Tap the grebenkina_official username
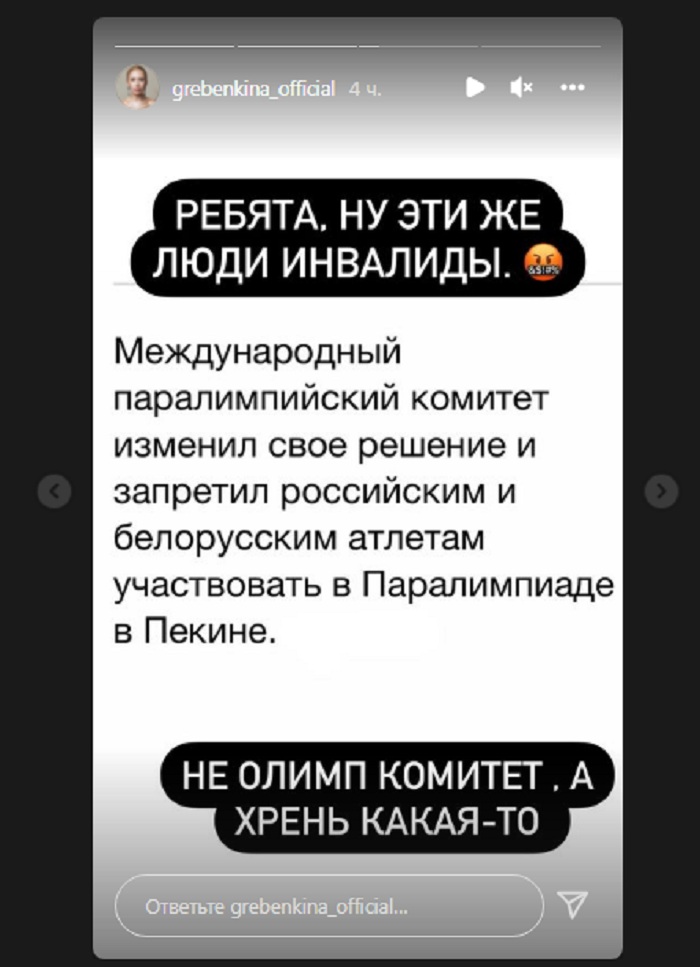This screenshot has width=700, height=967. click(x=254, y=88)
